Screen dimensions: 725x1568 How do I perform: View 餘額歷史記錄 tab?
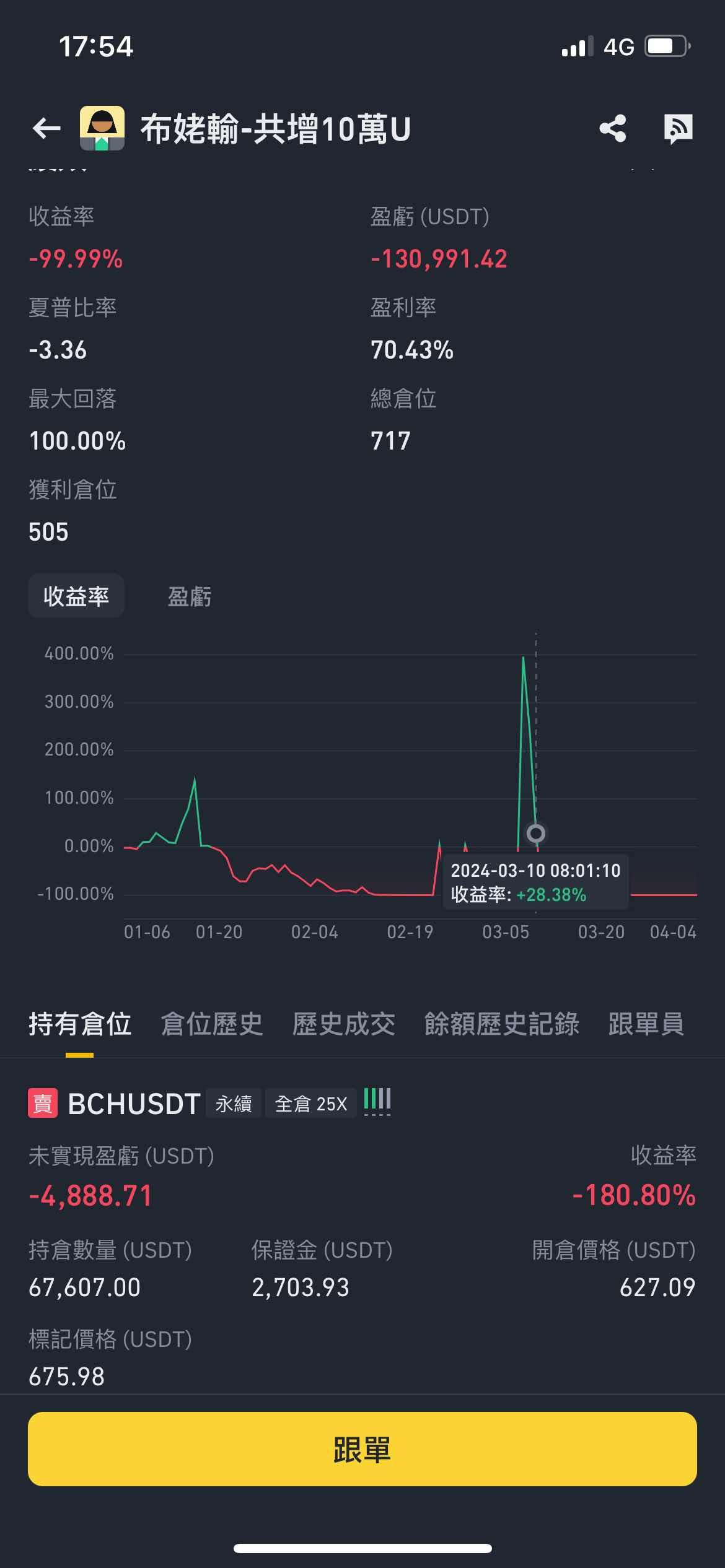click(501, 1024)
